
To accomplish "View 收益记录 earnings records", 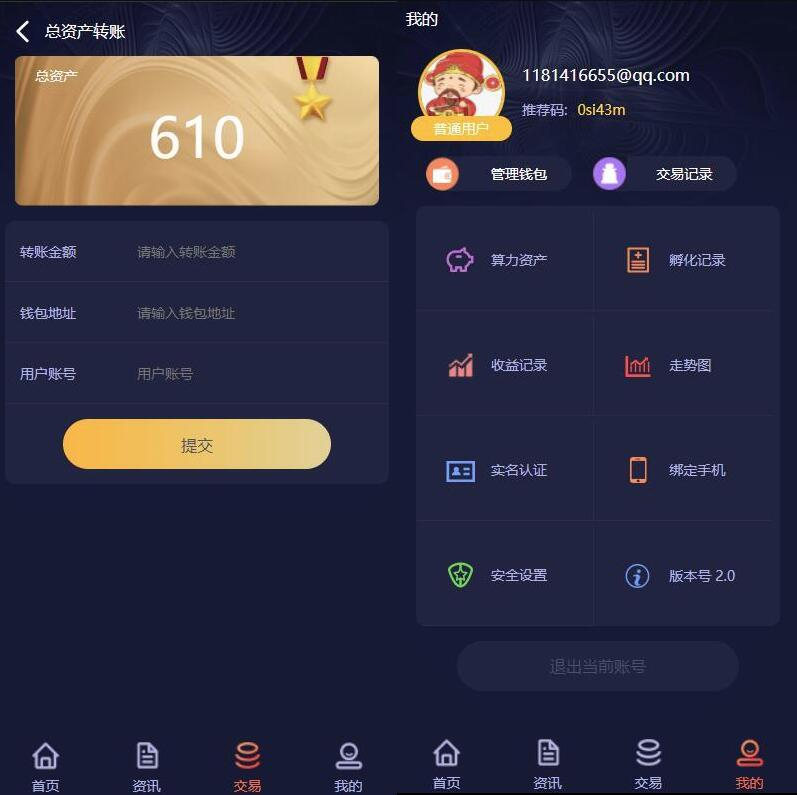I will [505, 365].
